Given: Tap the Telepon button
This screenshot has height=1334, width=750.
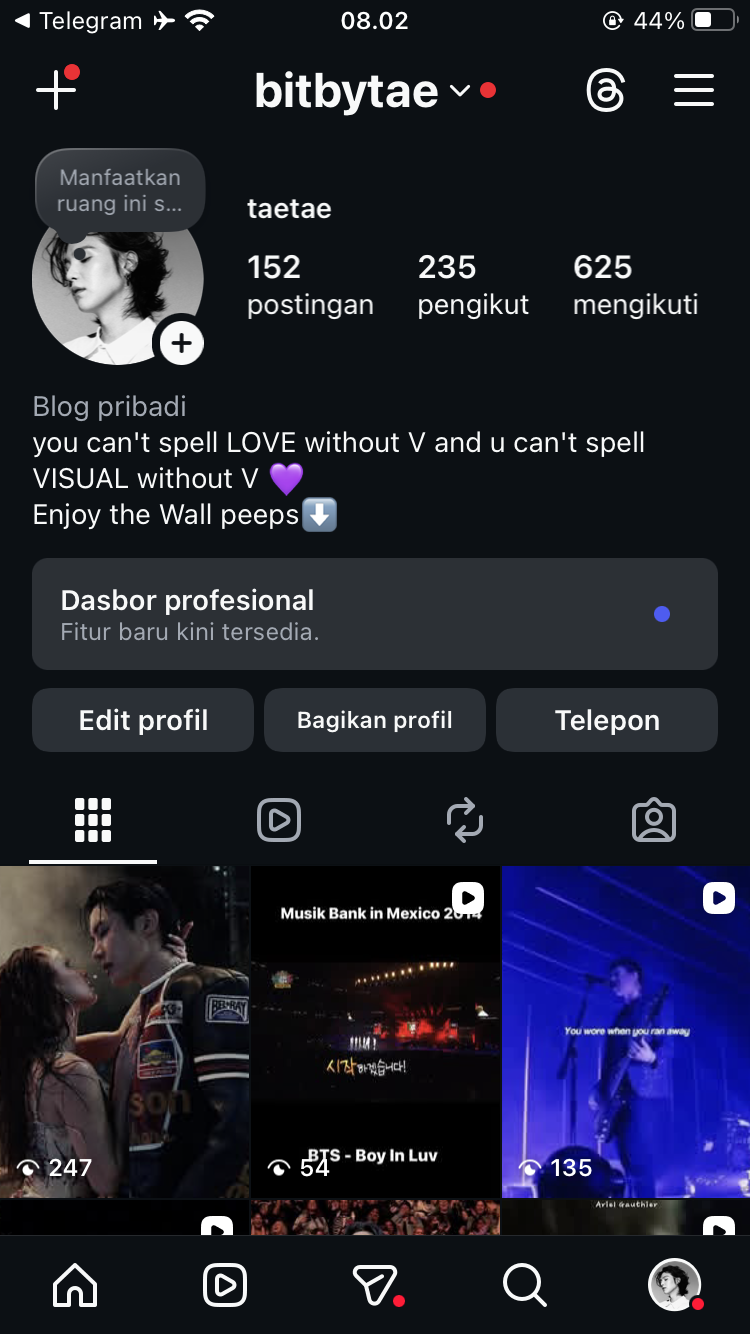Looking at the screenshot, I should (607, 720).
